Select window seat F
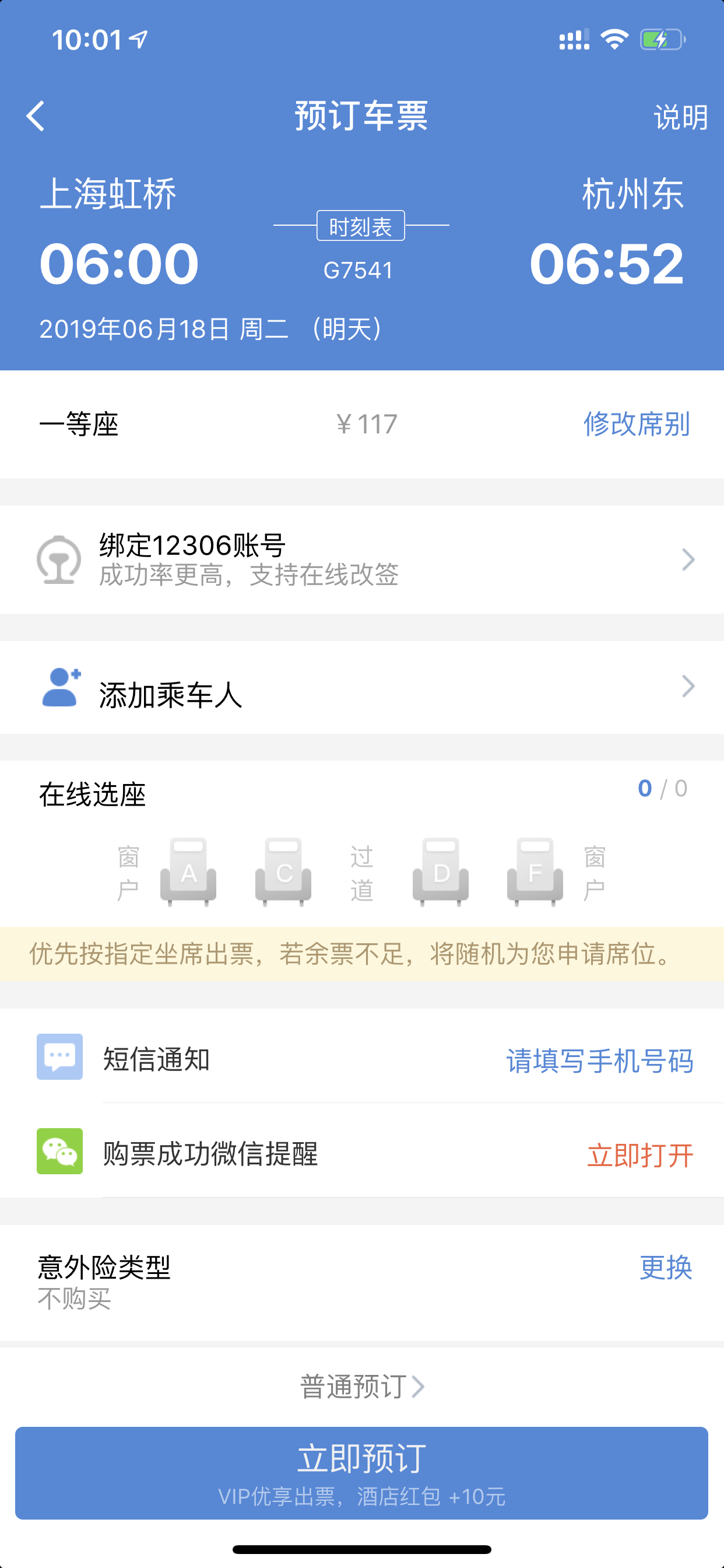This screenshot has height=1568, width=724. click(535, 871)
